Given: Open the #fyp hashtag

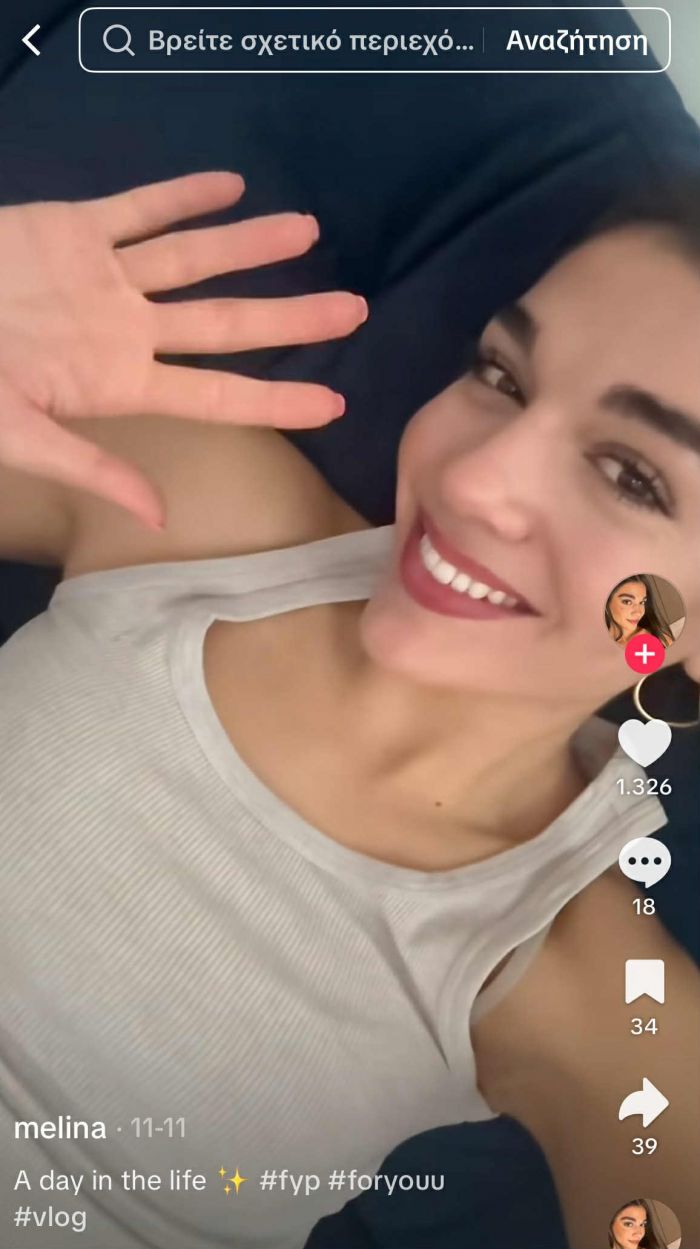Looking at the screenshot, I should tap(289, 1181).
